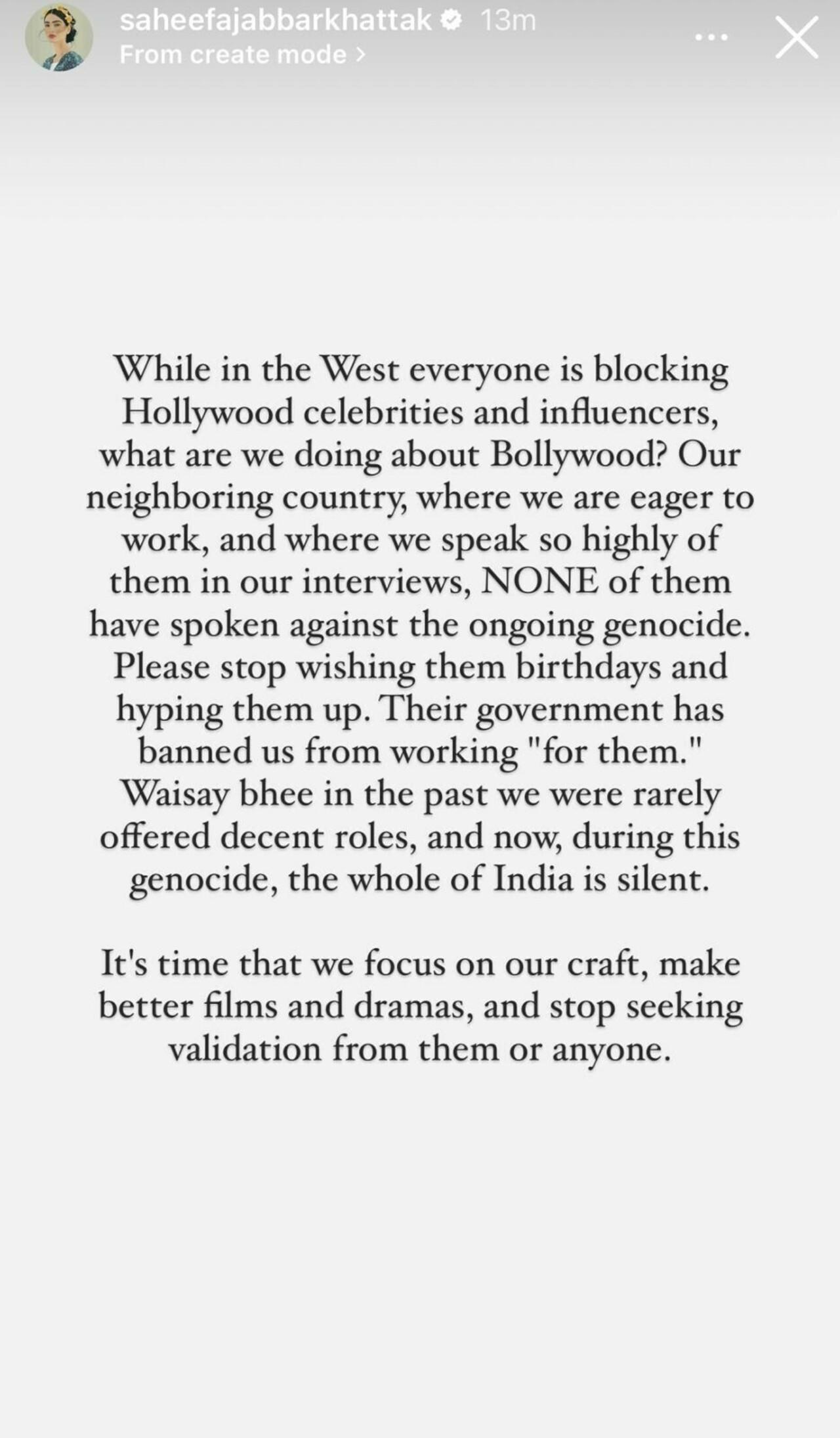Close the story viewer
This screenshot has height=1438, width=840.
tap(797, 37)
